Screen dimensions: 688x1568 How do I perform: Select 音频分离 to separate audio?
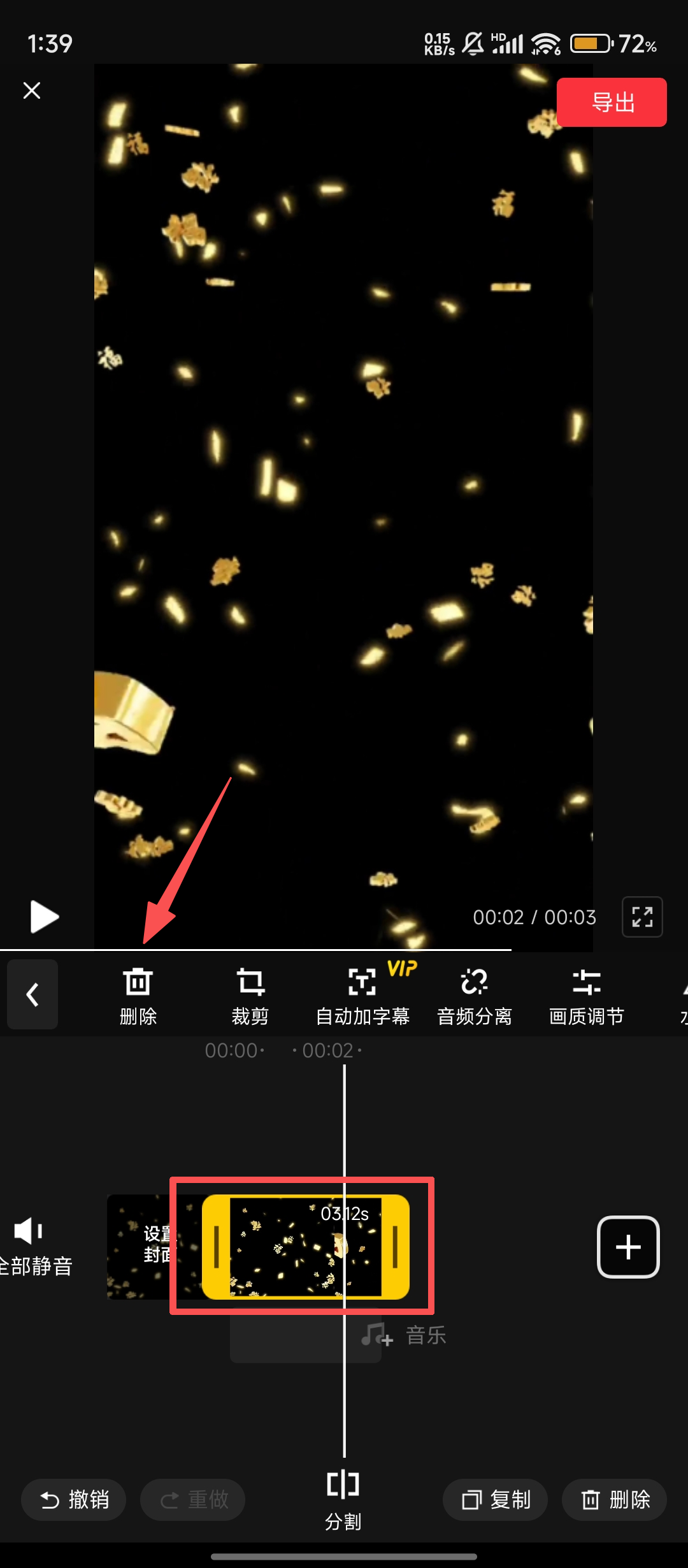click(x=475, y=996)
